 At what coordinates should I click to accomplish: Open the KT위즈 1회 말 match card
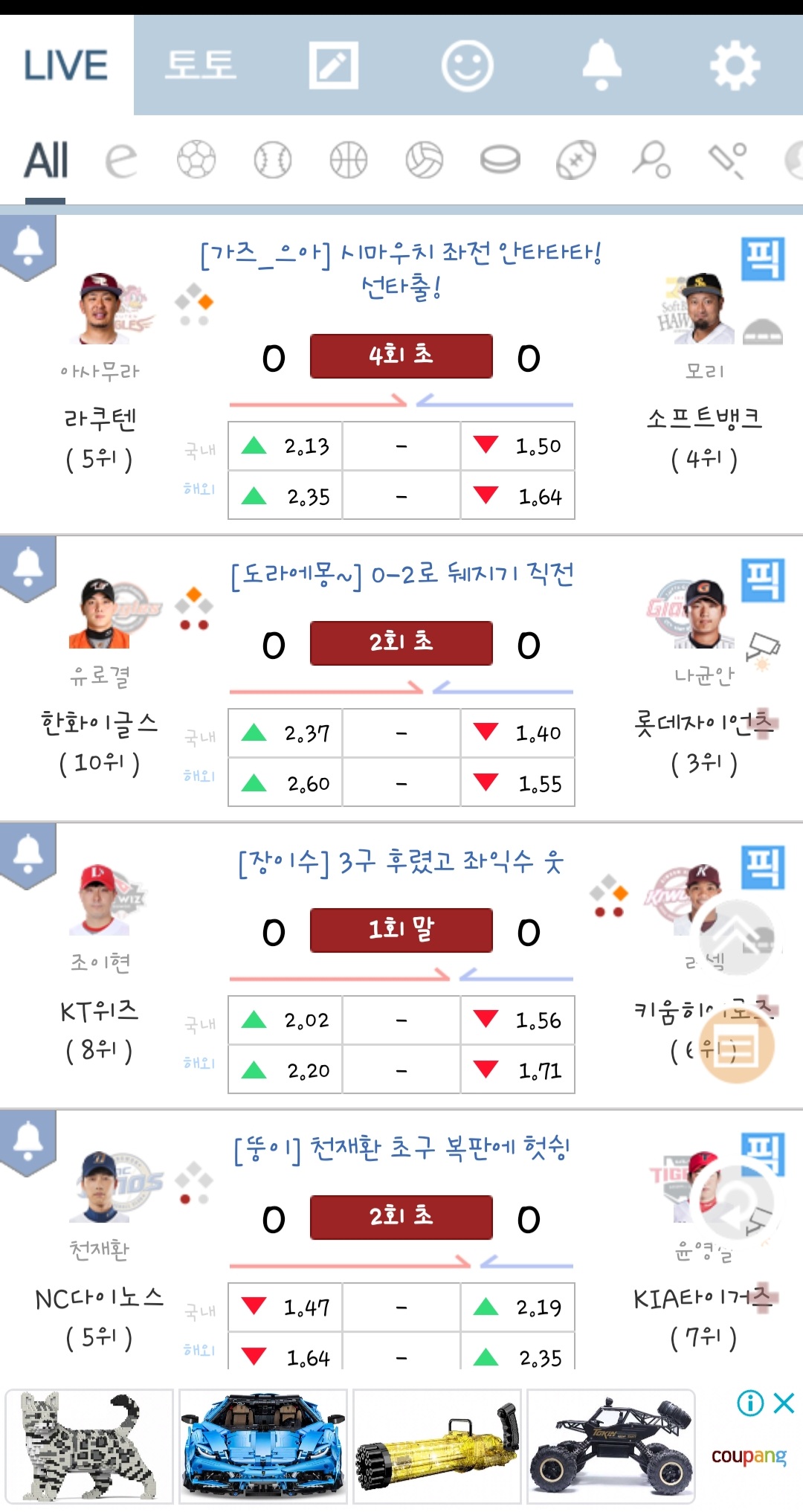click(x=401, y=930)
